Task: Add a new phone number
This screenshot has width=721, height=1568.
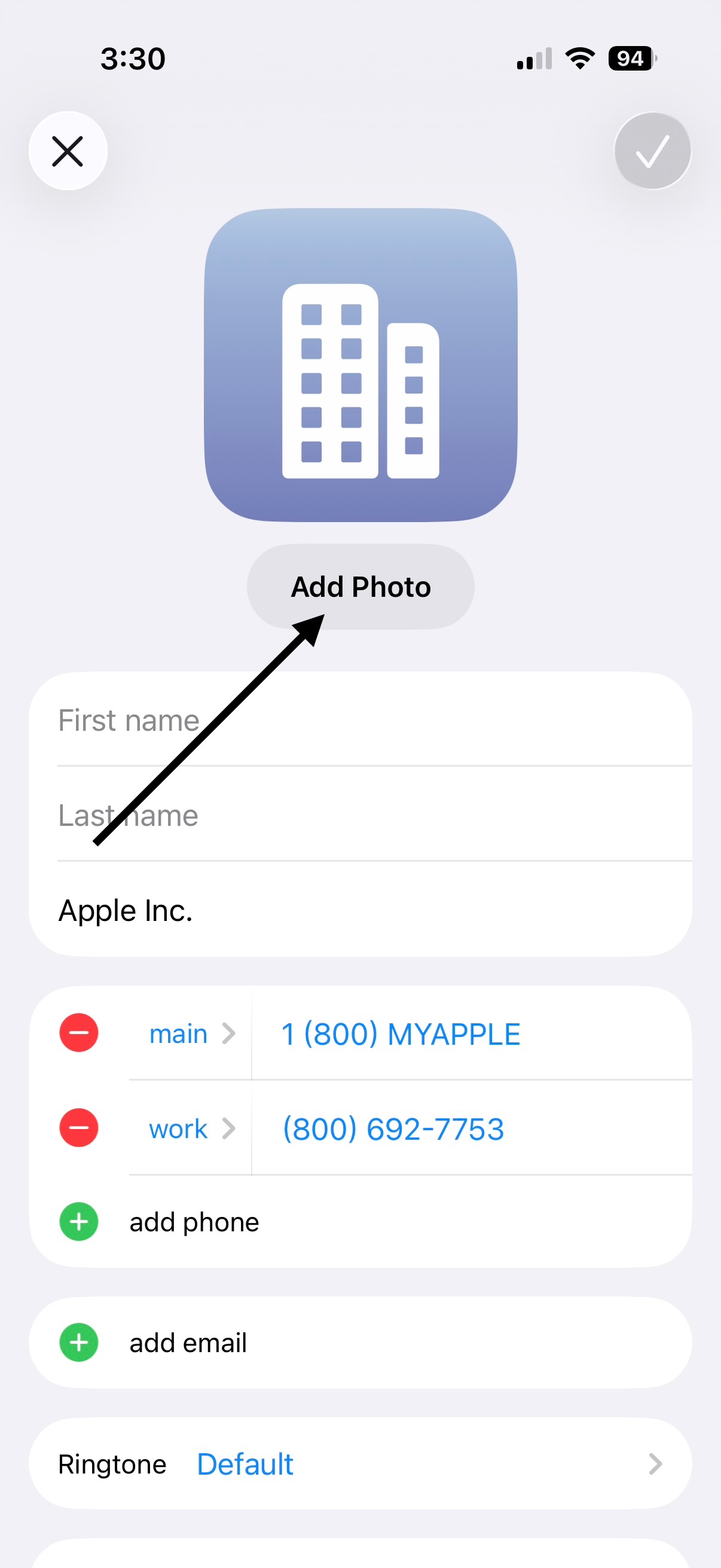Action: pos(195,1222)
